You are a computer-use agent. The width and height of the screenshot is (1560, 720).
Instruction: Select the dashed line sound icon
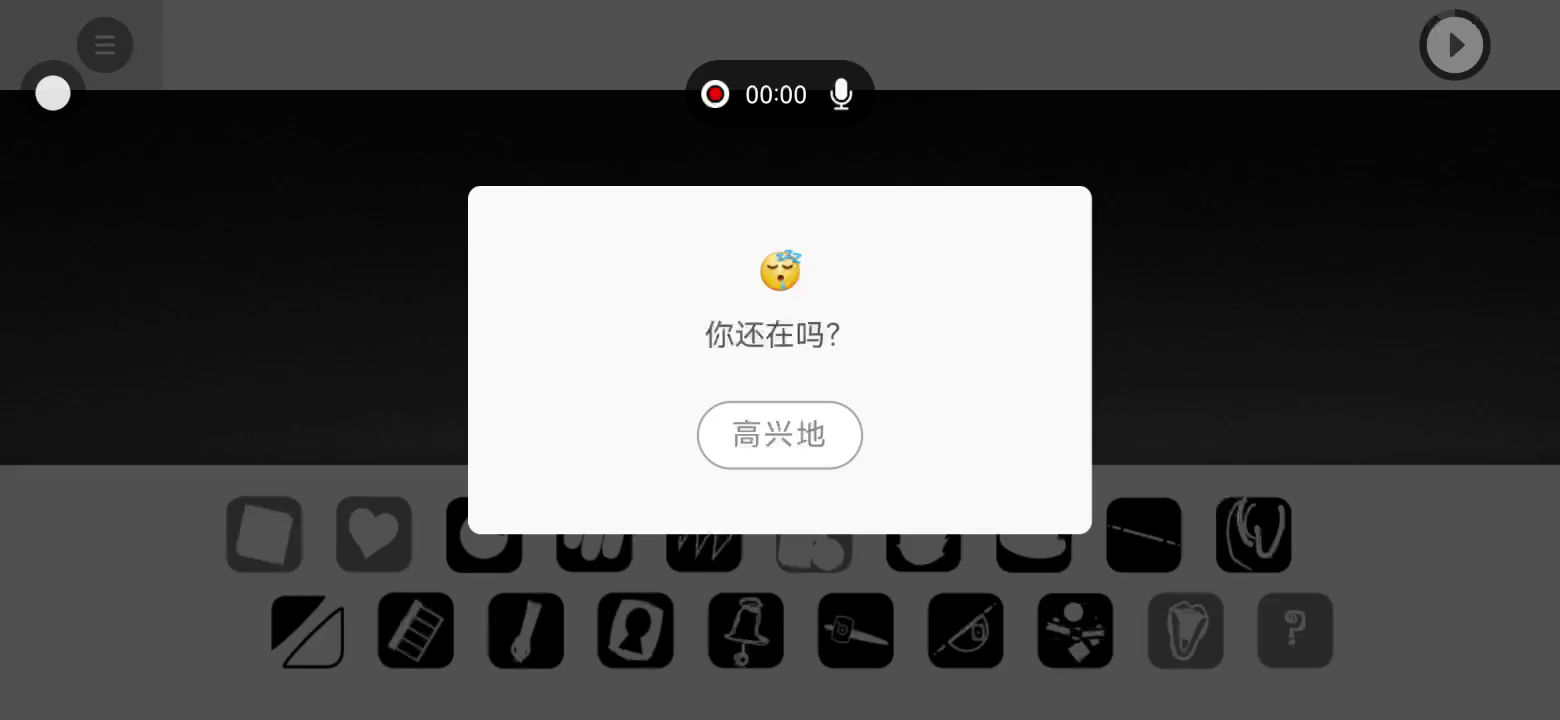pyautogui.click(x=1144, y=534)
